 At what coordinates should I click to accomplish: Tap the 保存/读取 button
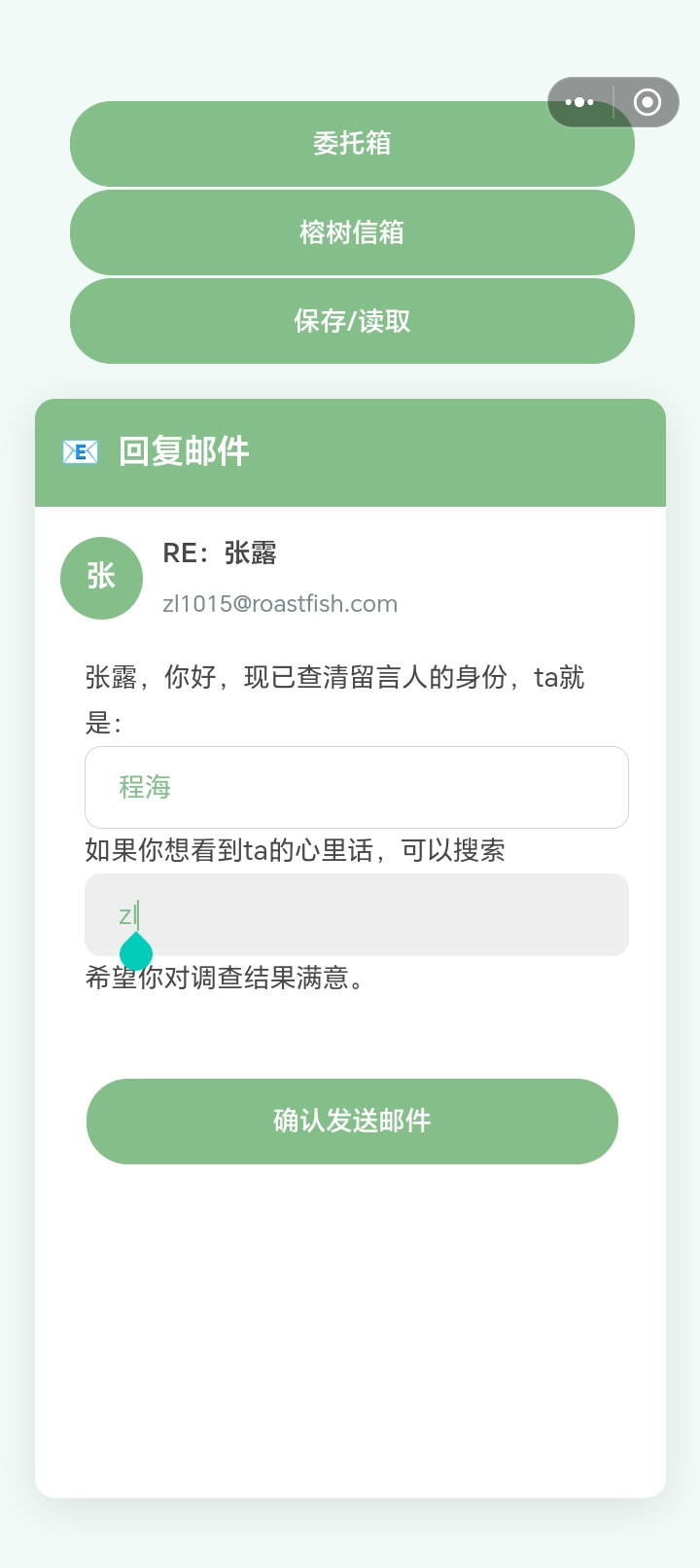(352, 321)
